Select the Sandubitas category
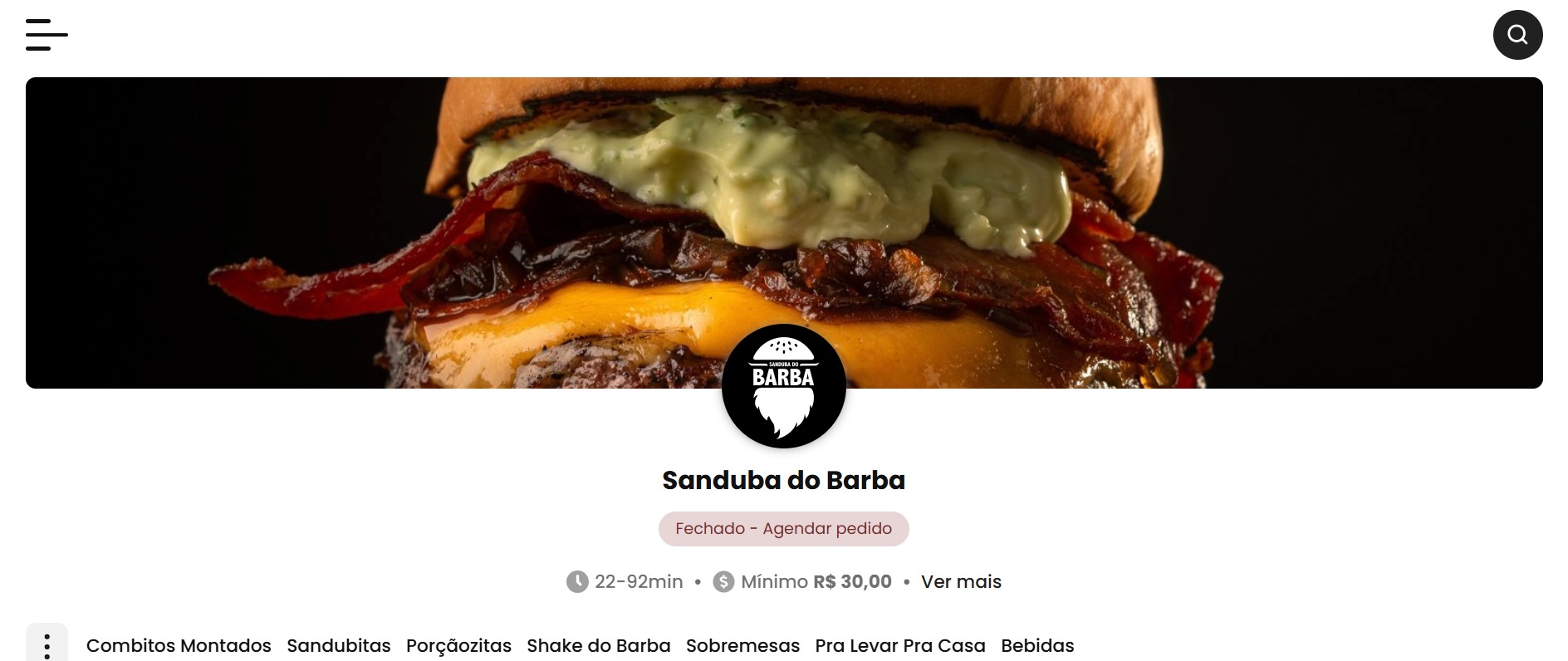This screenshot has width=1568, height=661. [x=339, y=646]
